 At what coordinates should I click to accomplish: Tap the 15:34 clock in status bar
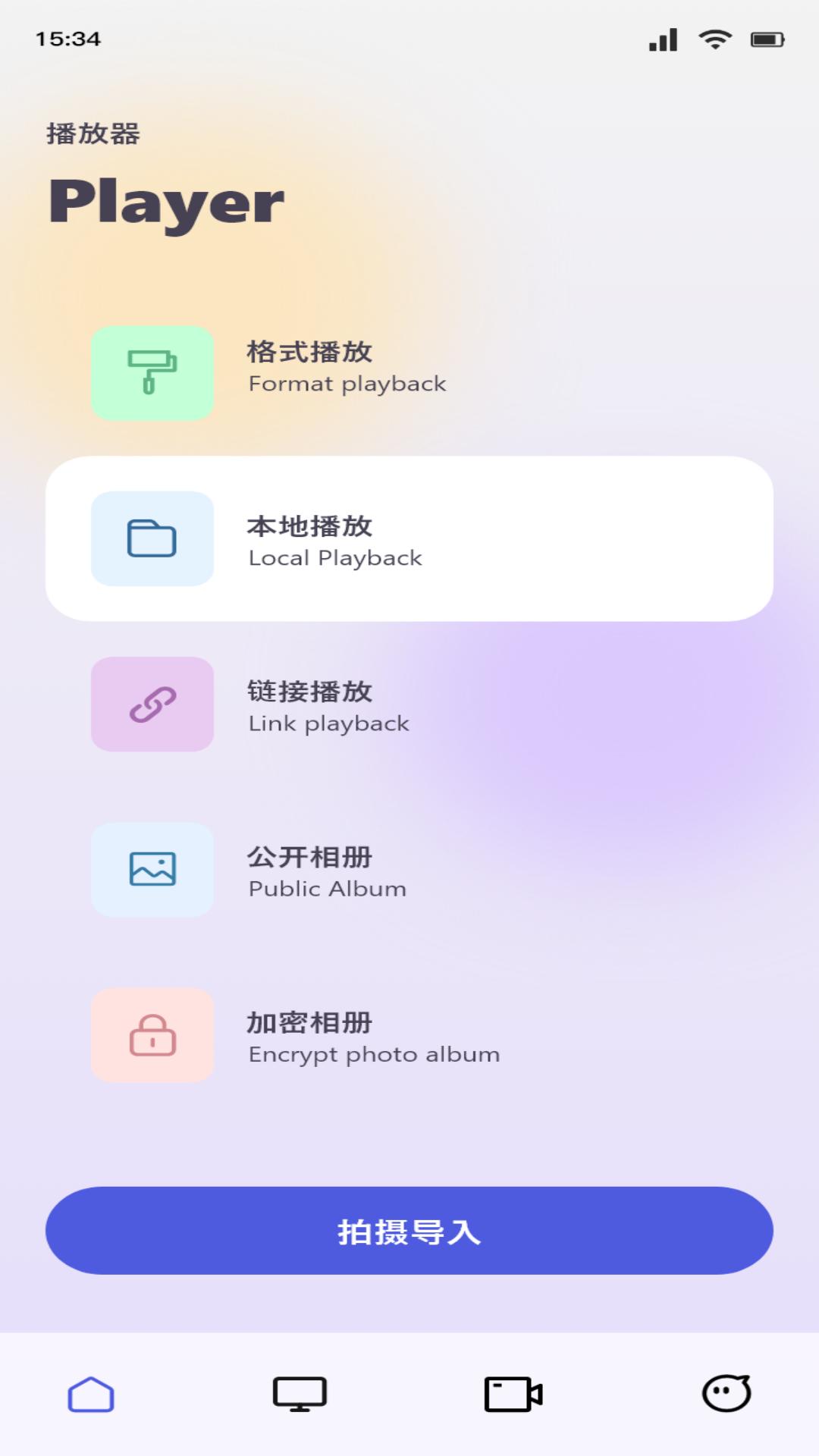click(x=65, y=39)
